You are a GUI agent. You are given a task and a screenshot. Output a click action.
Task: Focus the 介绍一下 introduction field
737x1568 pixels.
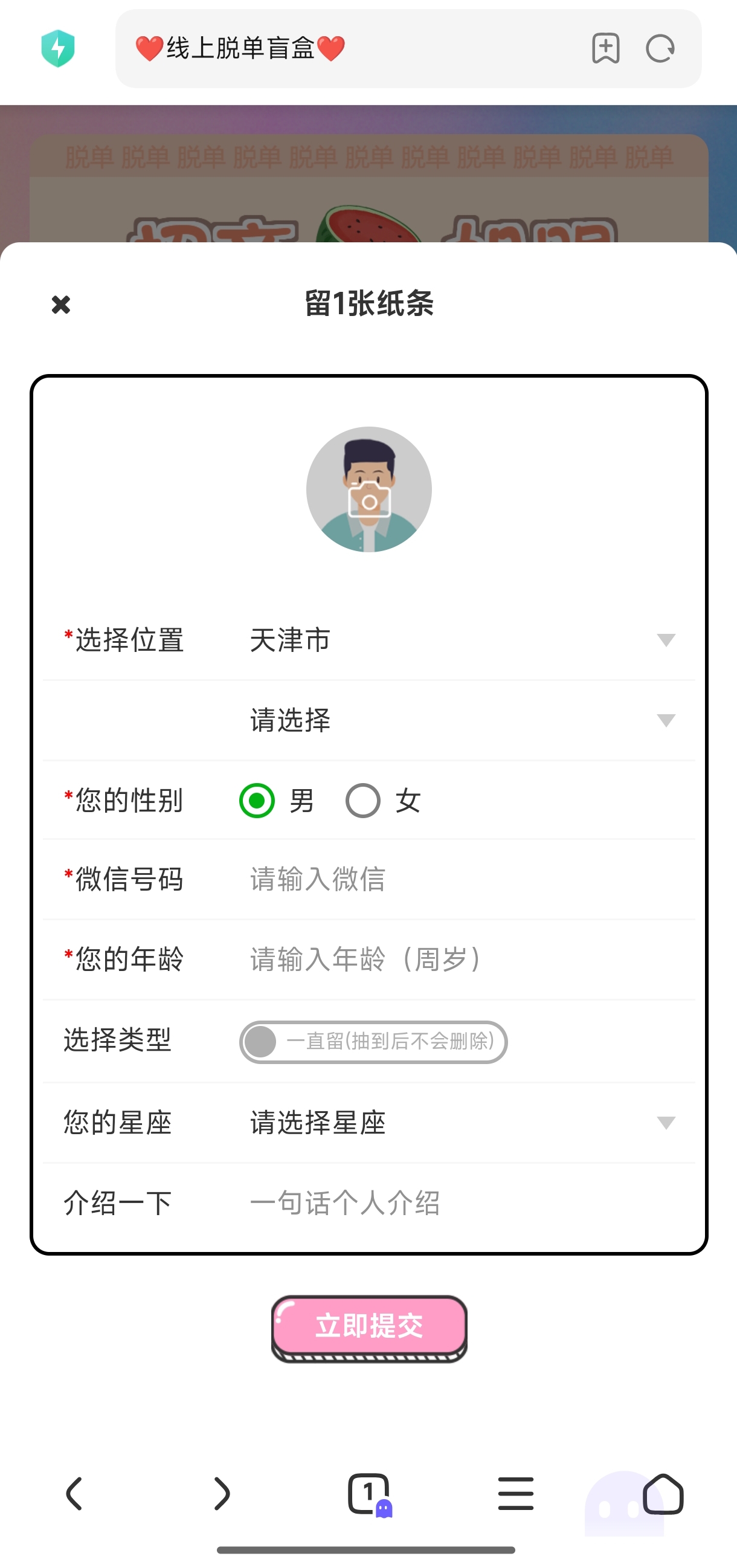463,1203
